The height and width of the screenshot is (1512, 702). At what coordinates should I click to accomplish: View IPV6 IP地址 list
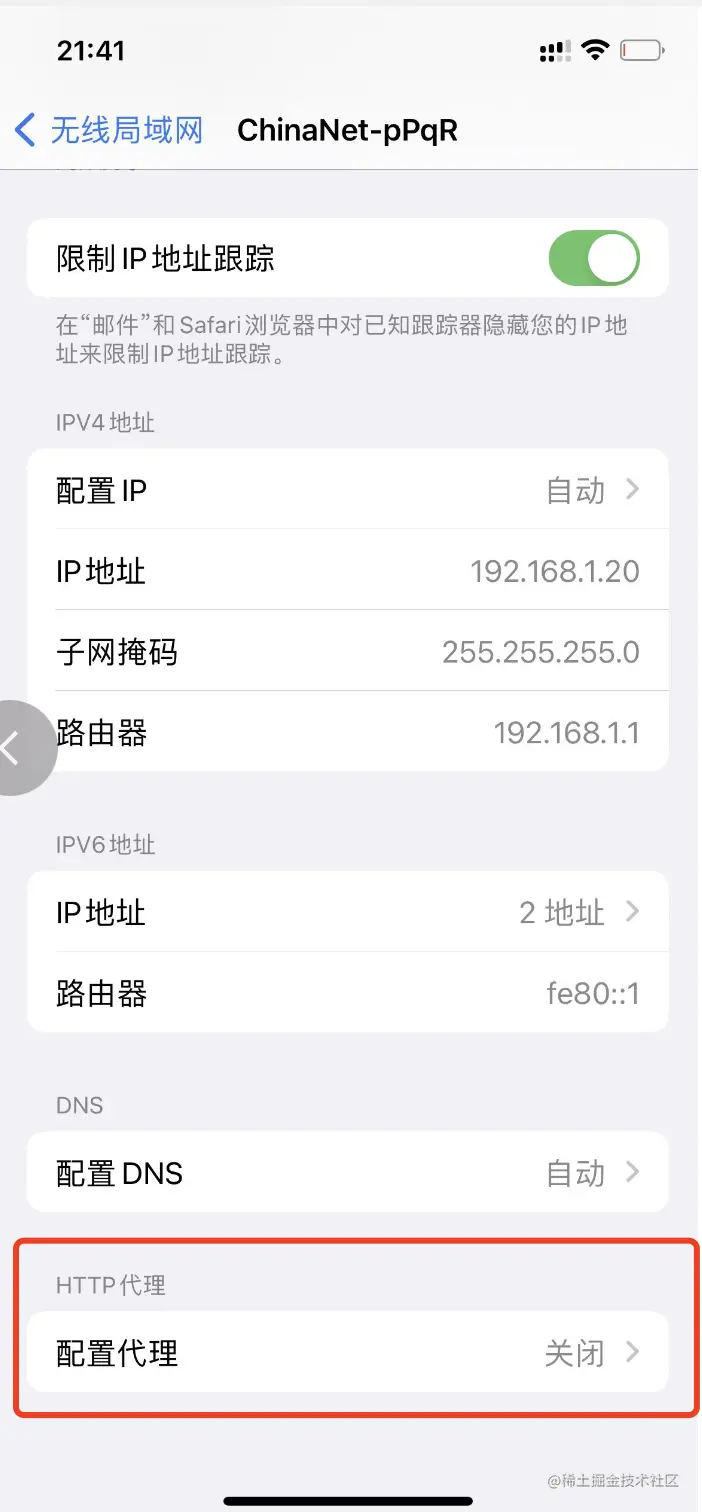[x=347, y=912]
